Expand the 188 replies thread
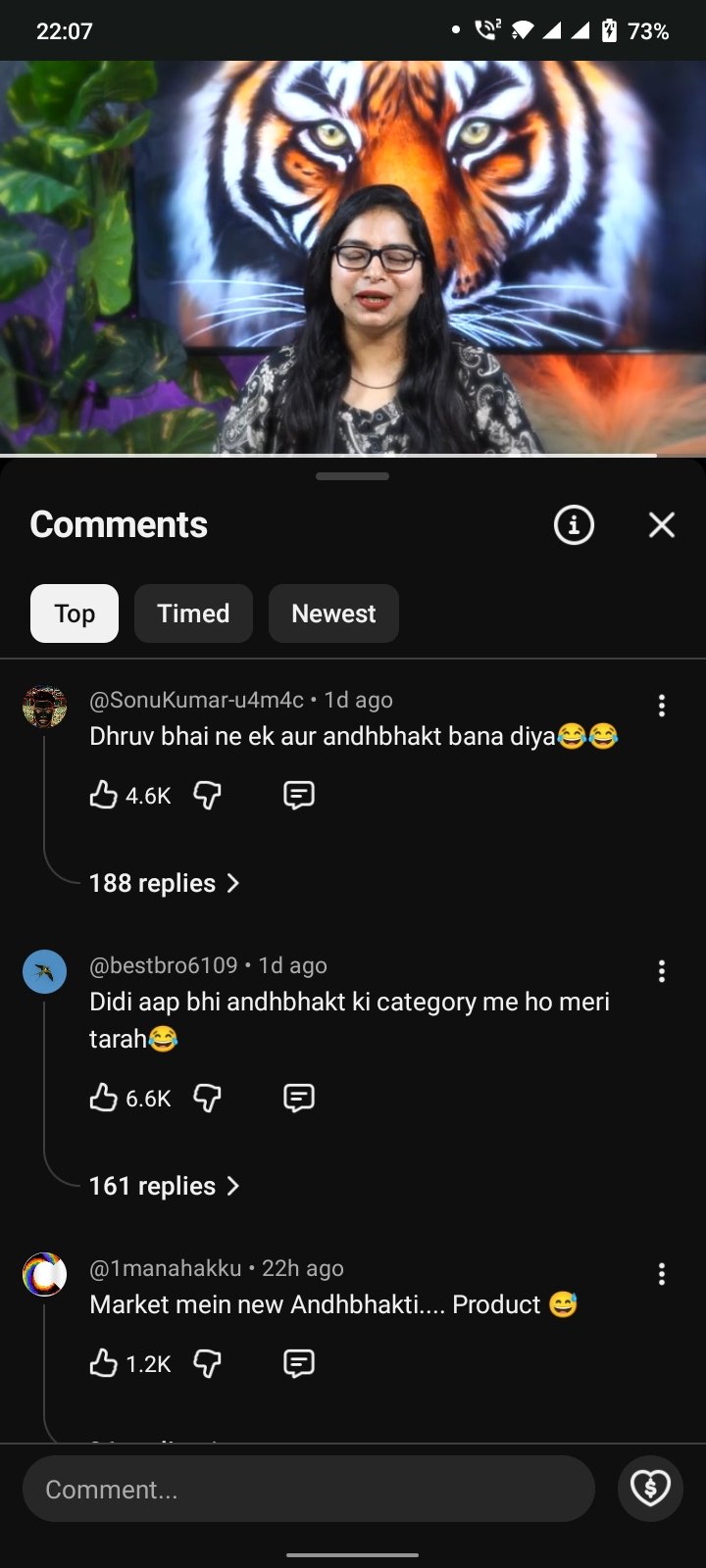Image resolution: width=706 pixels, height=1568 pixels. [x=163, y=883]
